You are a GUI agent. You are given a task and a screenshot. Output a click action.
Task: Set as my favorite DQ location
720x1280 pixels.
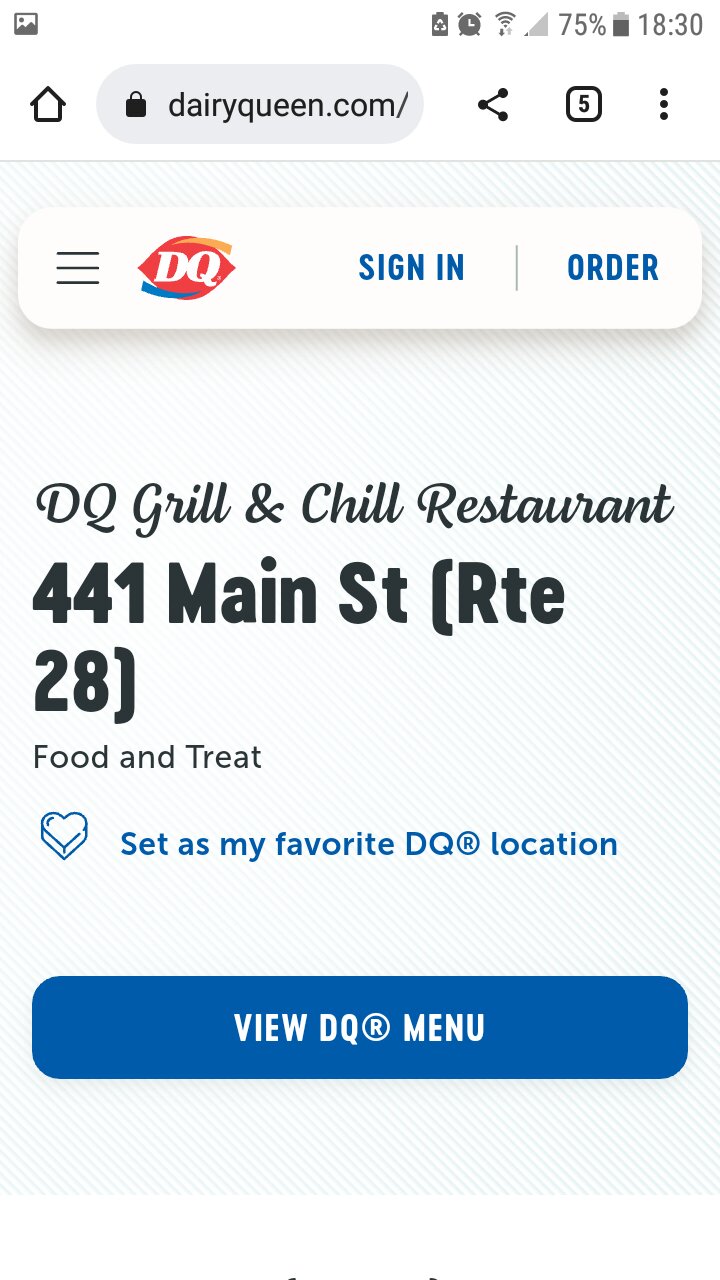[368, 844]
